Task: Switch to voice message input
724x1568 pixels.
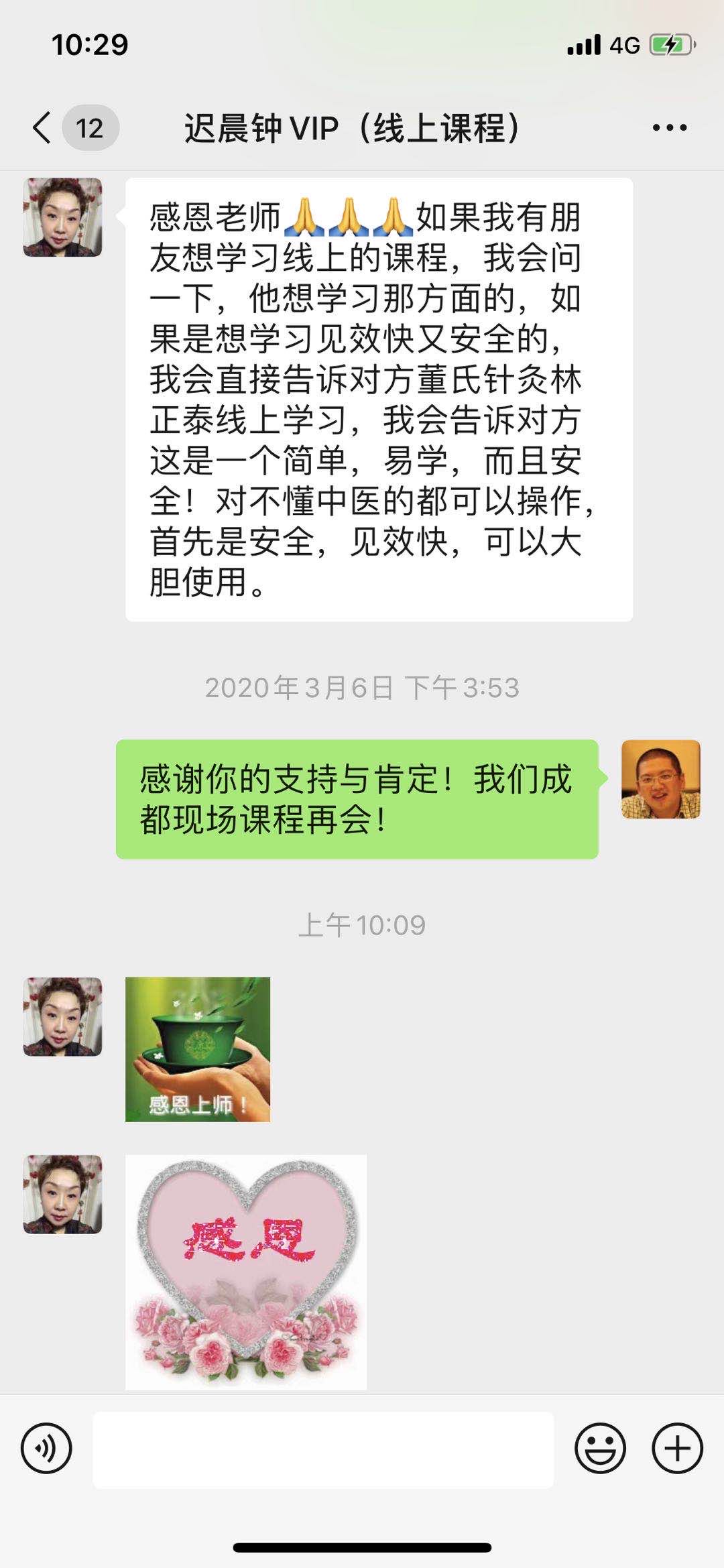Action: tap(46, 1448)
